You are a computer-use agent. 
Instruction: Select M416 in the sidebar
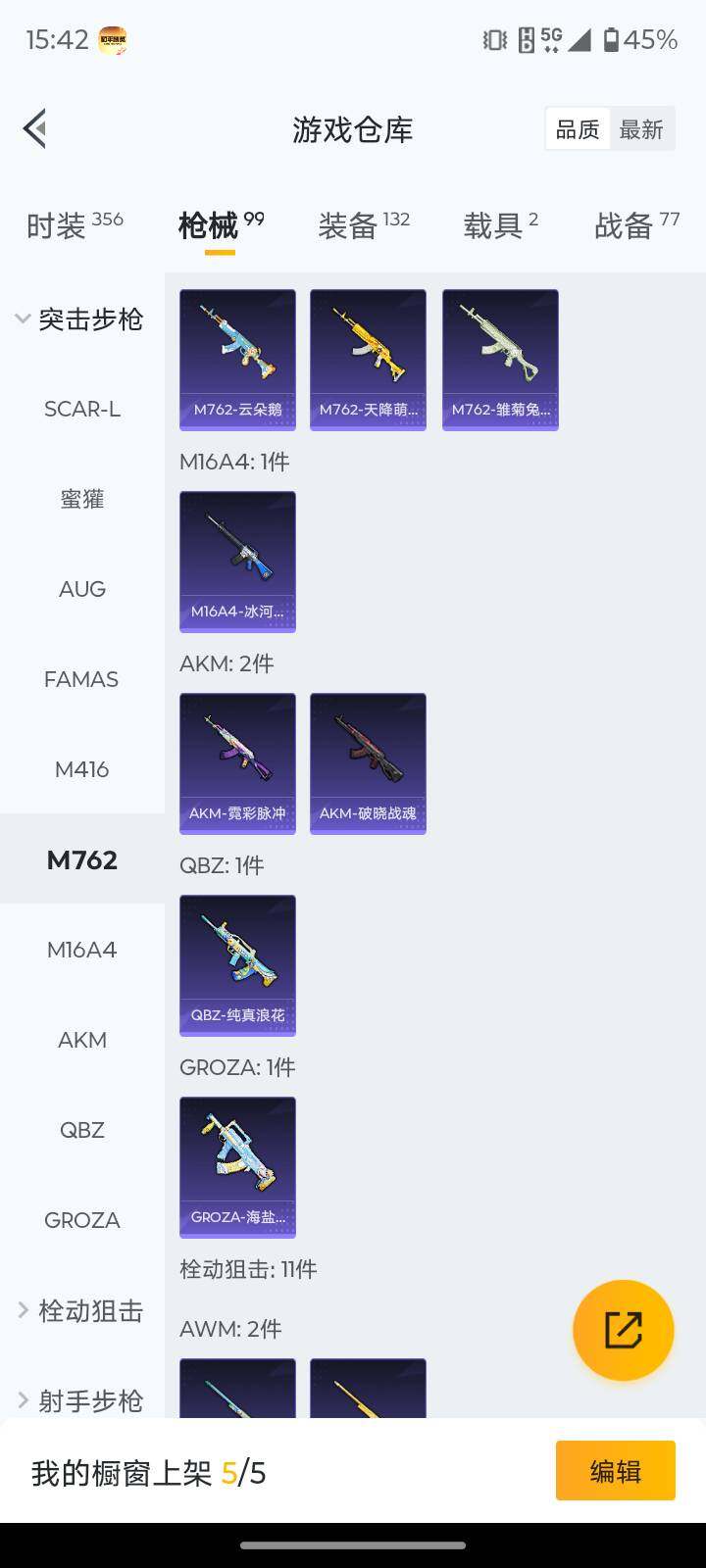(82, 769)
